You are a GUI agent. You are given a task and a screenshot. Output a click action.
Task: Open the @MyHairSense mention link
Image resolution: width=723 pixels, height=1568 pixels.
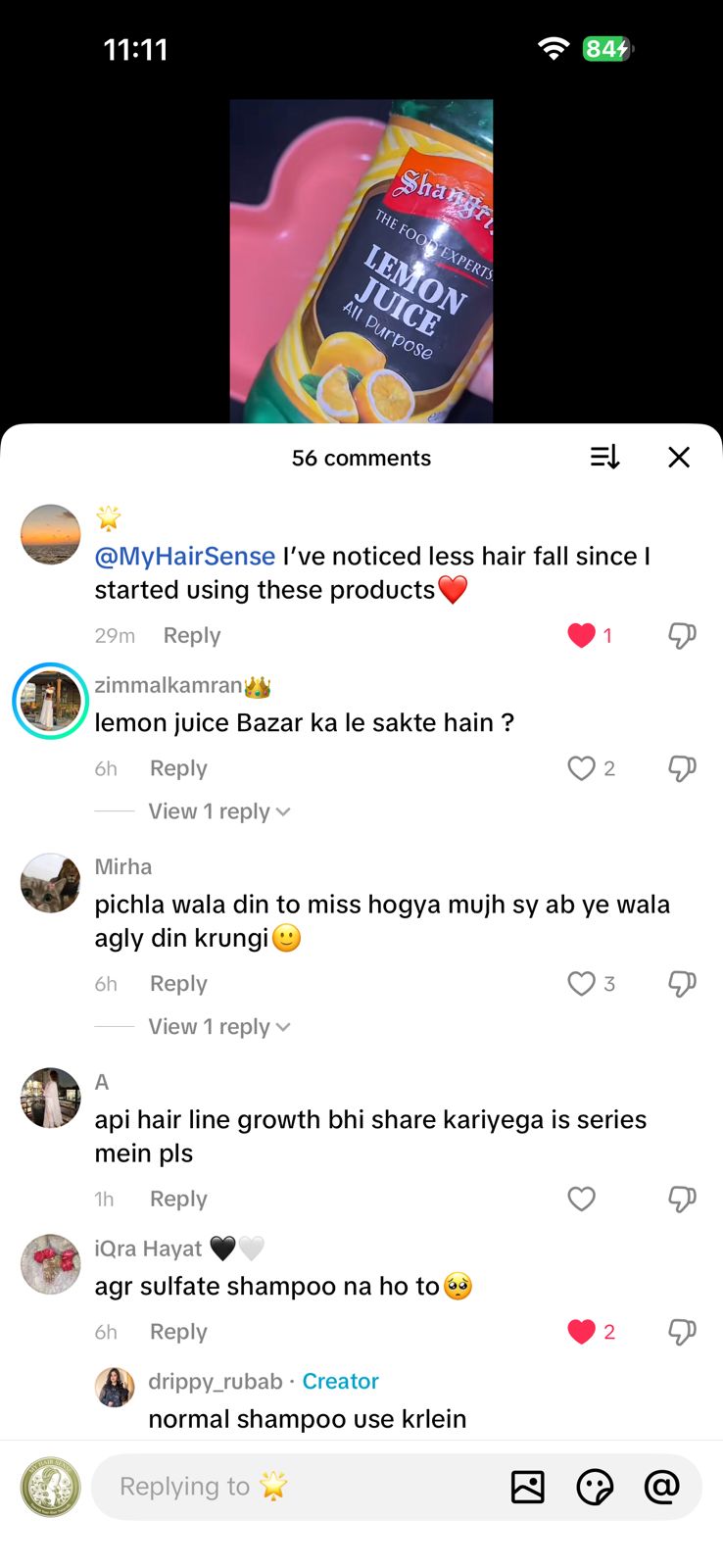[x=185, y=557]
